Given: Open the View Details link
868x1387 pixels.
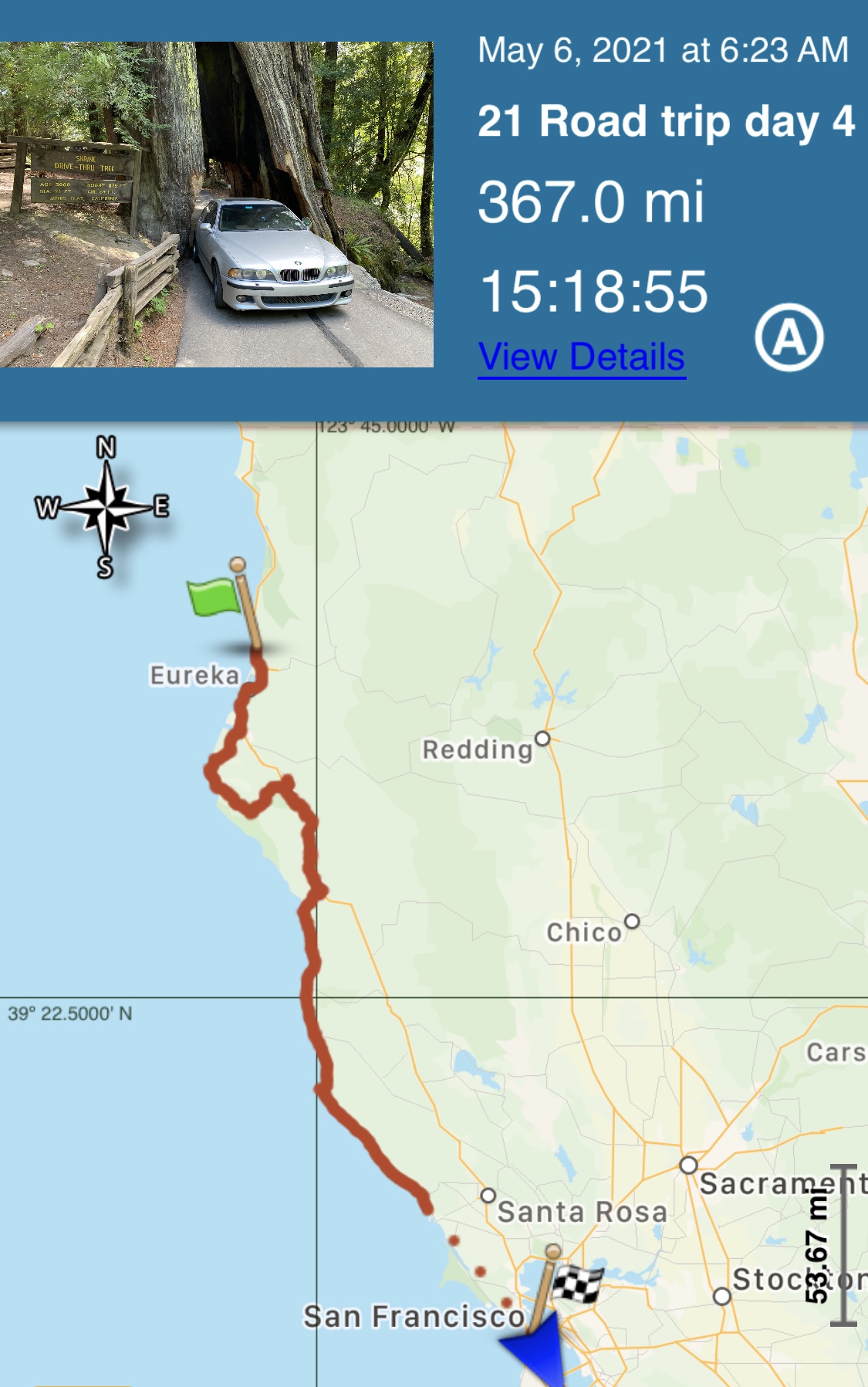Looking at the screenshot, I should point(581,357).
